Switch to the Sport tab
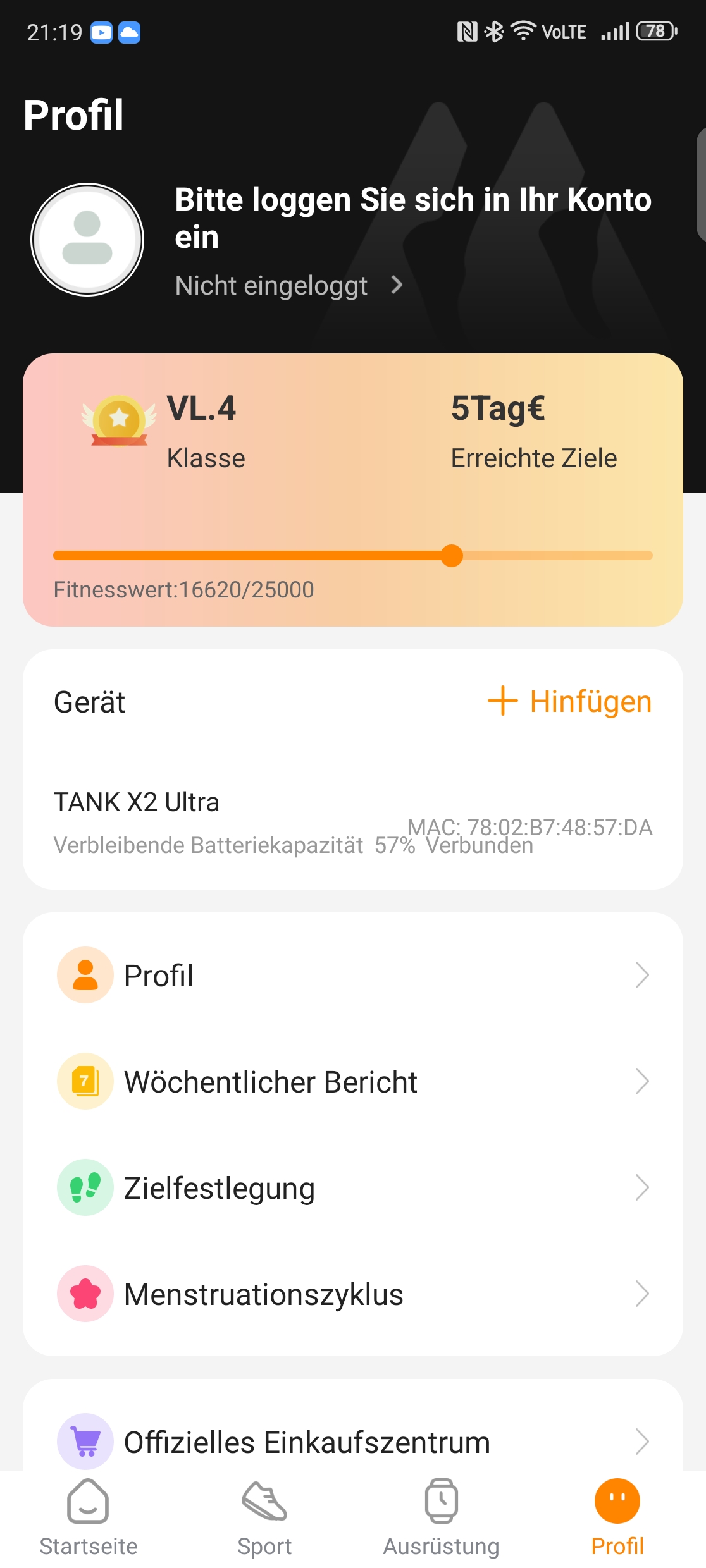Viewport: 706px width, 1568px height. tap(264, 1519)
